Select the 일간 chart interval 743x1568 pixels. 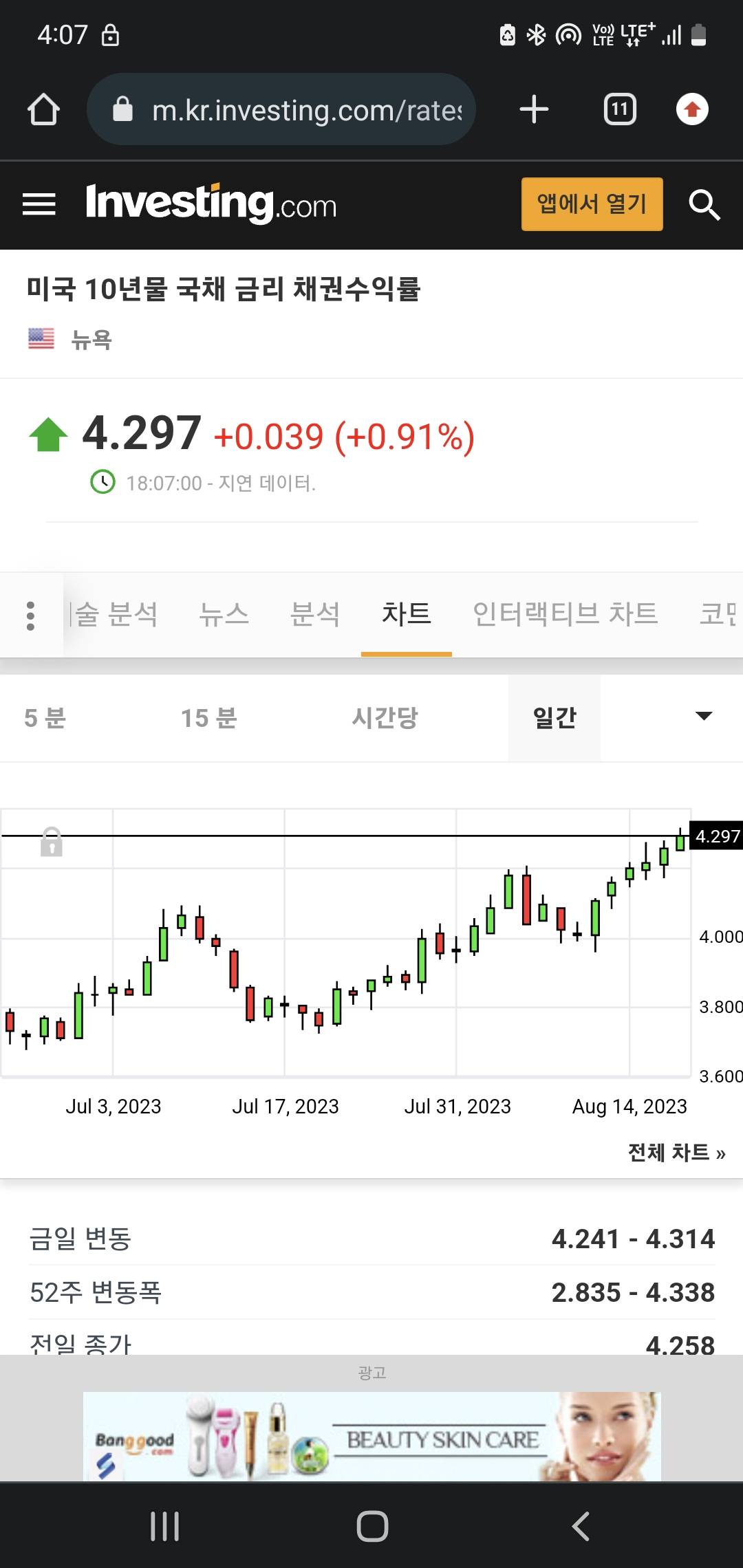coord(554,718)
